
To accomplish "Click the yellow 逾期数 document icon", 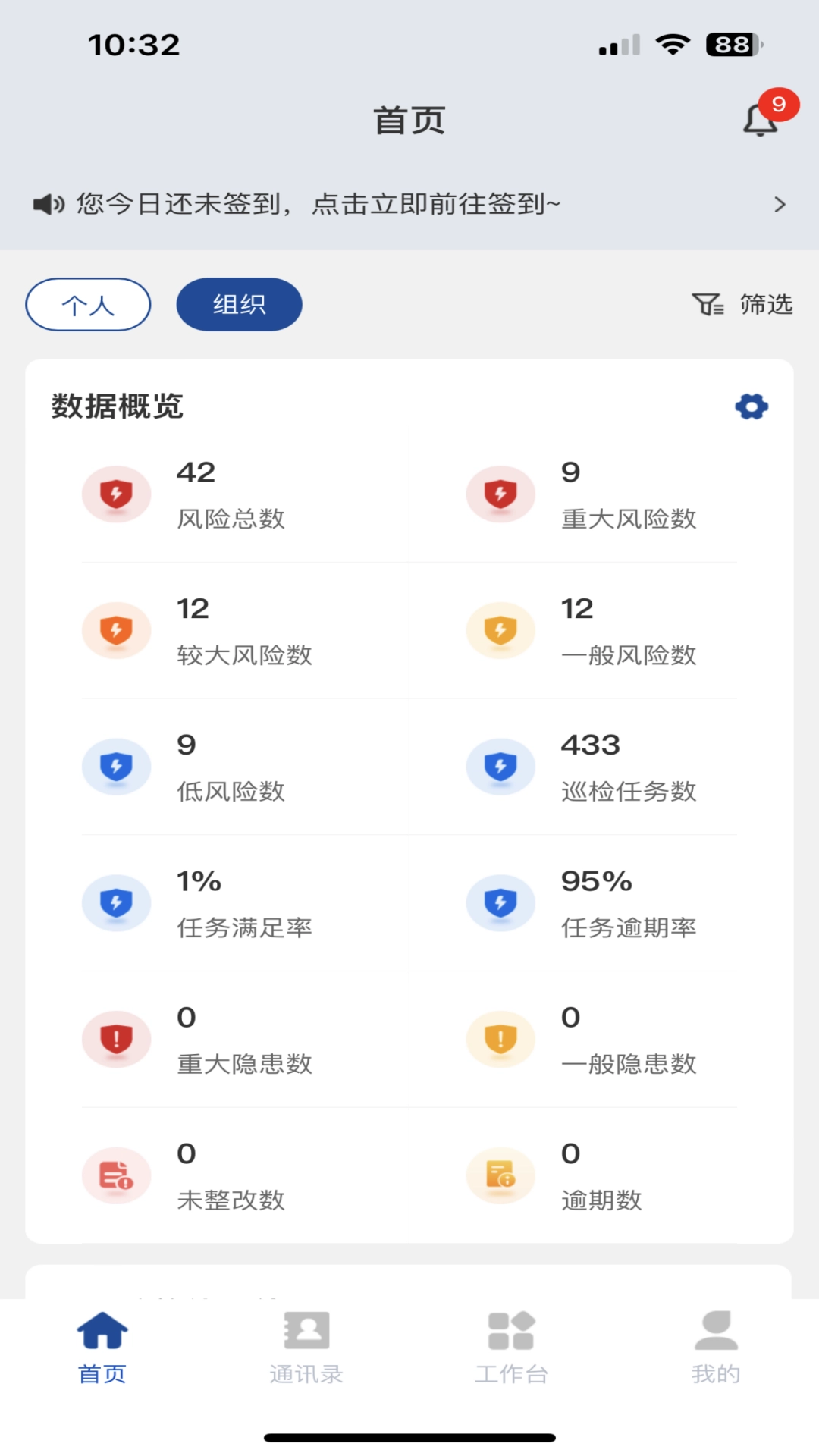I will tap(500, 1176).
